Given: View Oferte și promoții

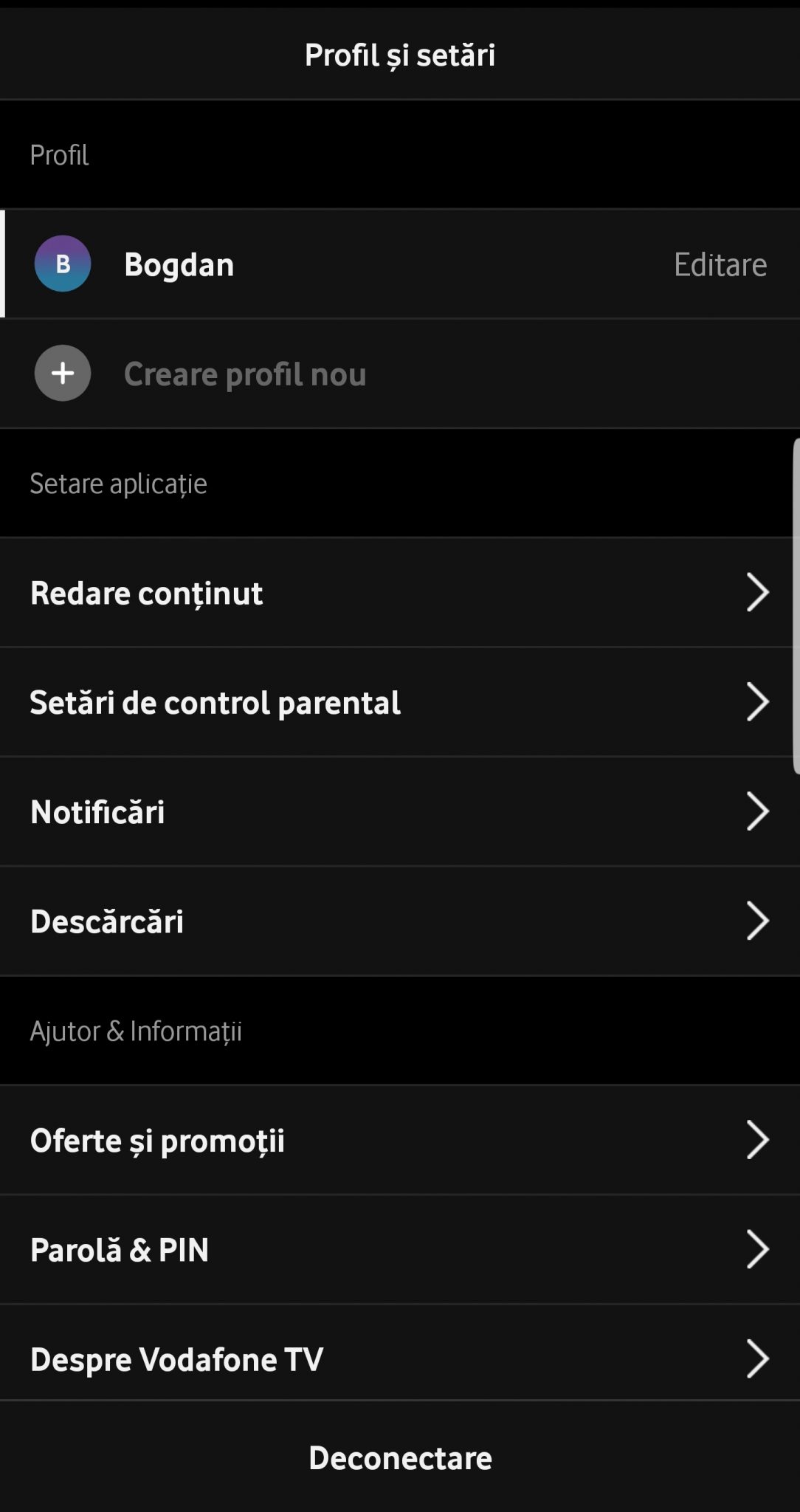Looking at the screenshot, I should tap(399, 1140).
